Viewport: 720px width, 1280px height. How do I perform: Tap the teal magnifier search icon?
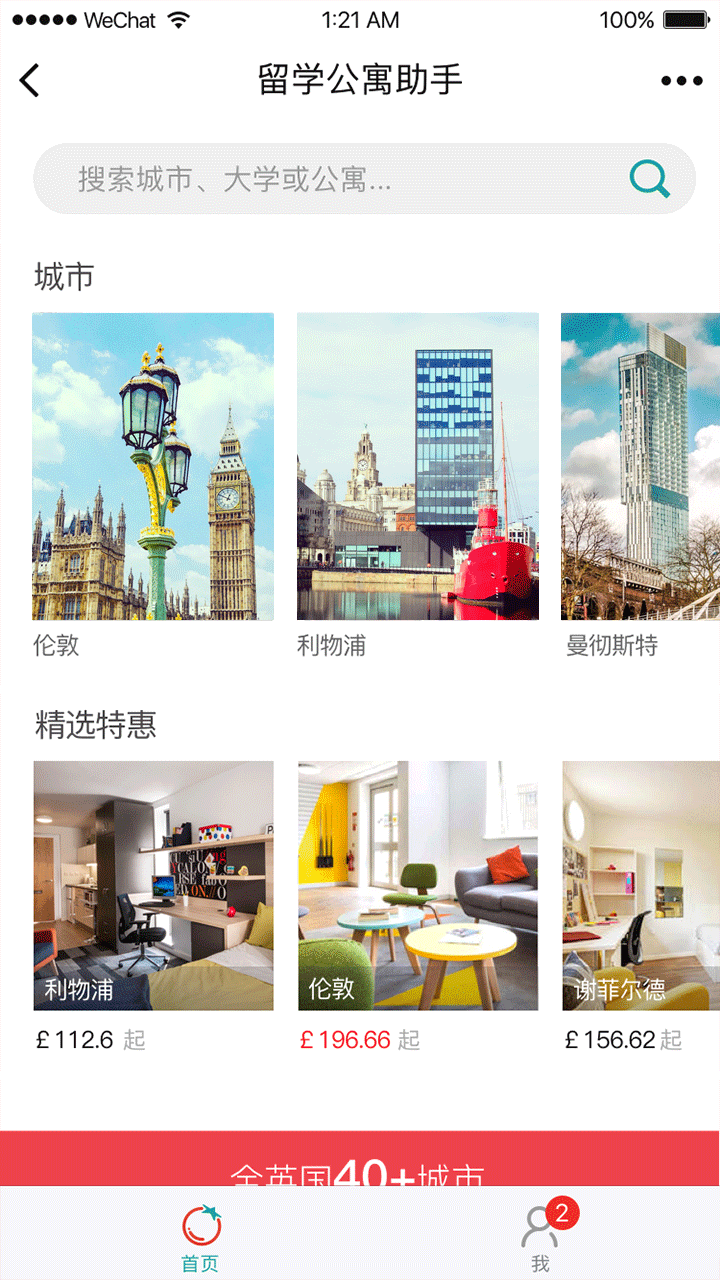coord(649,179)
